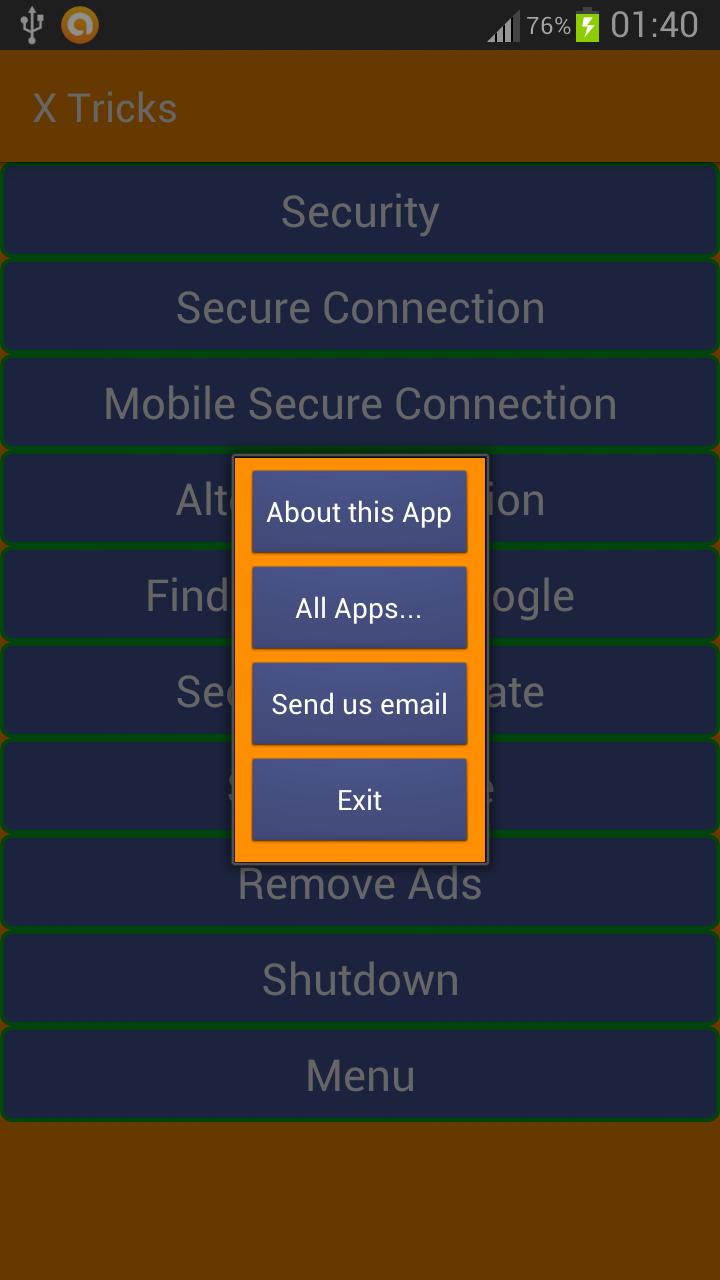Image resolution: width=720 pixels, height=1280 pixels.
Task: Open Secure Connection
Action: point(360,308)
